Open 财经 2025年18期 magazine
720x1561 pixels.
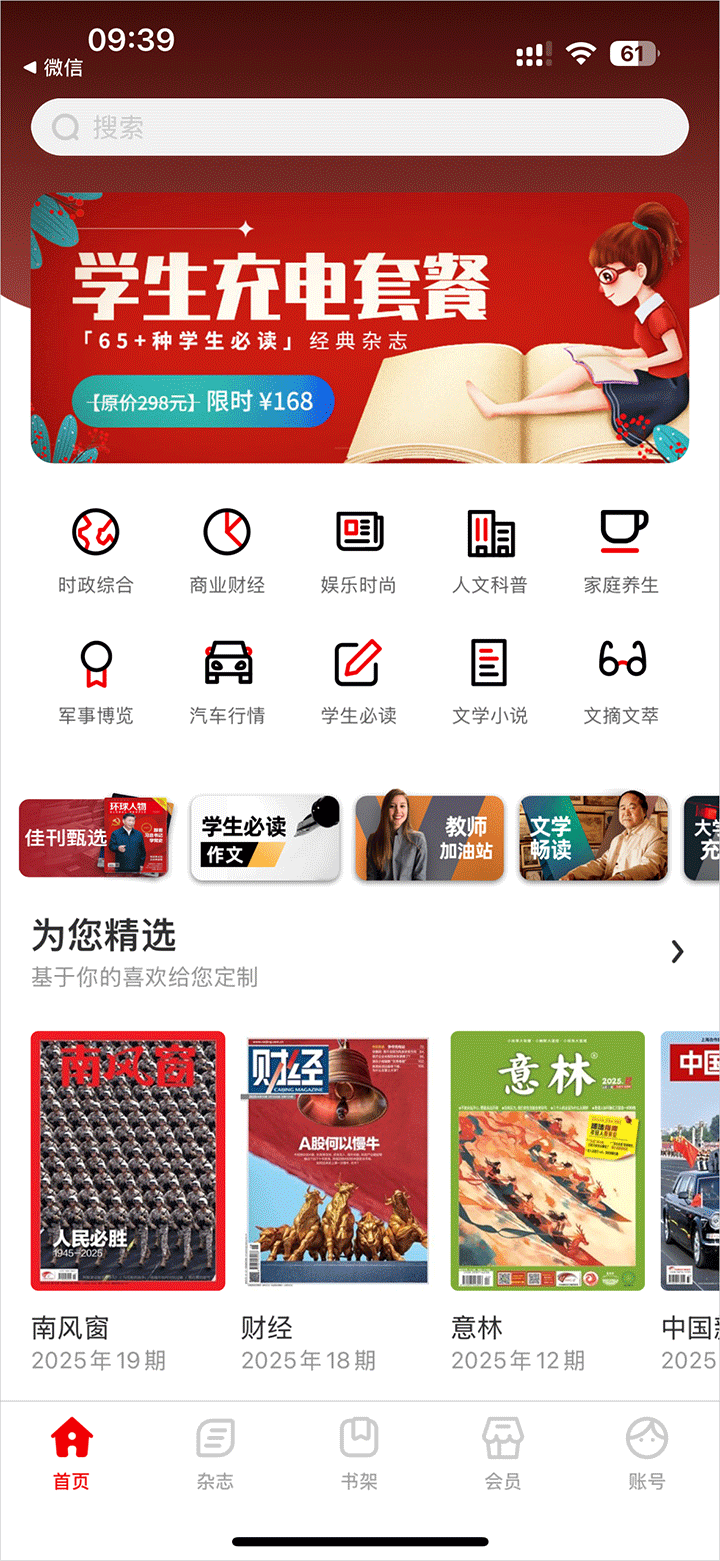pyautogui.click(x=338, y=1160)
